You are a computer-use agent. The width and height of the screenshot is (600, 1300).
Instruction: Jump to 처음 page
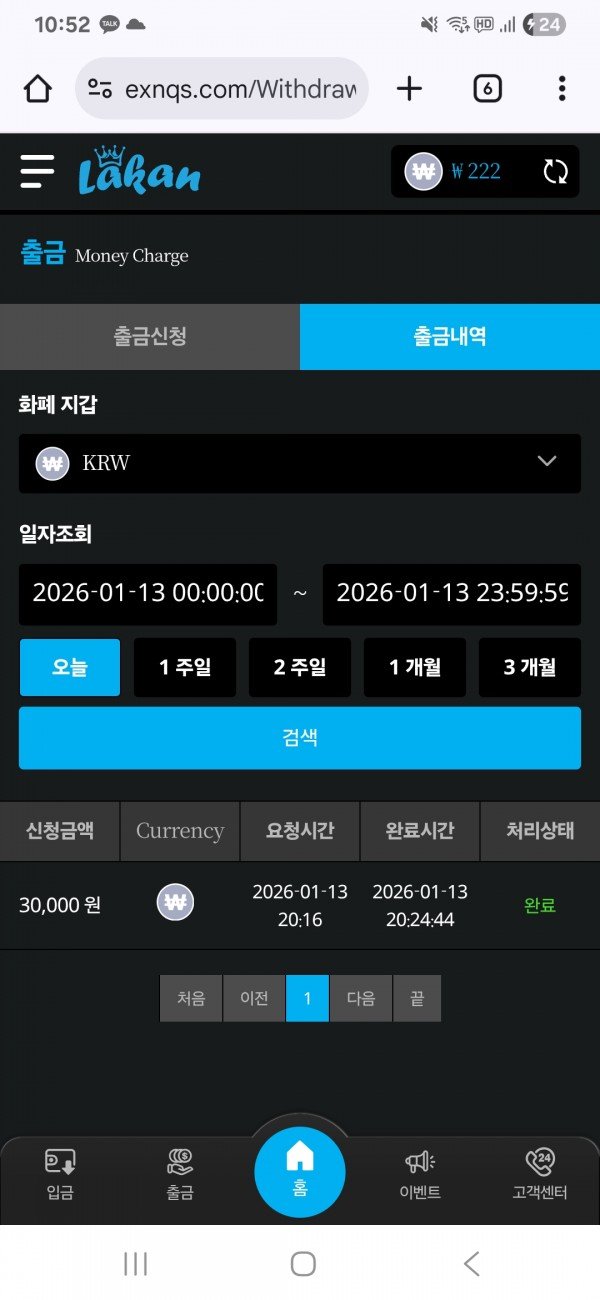click(191, 998)
